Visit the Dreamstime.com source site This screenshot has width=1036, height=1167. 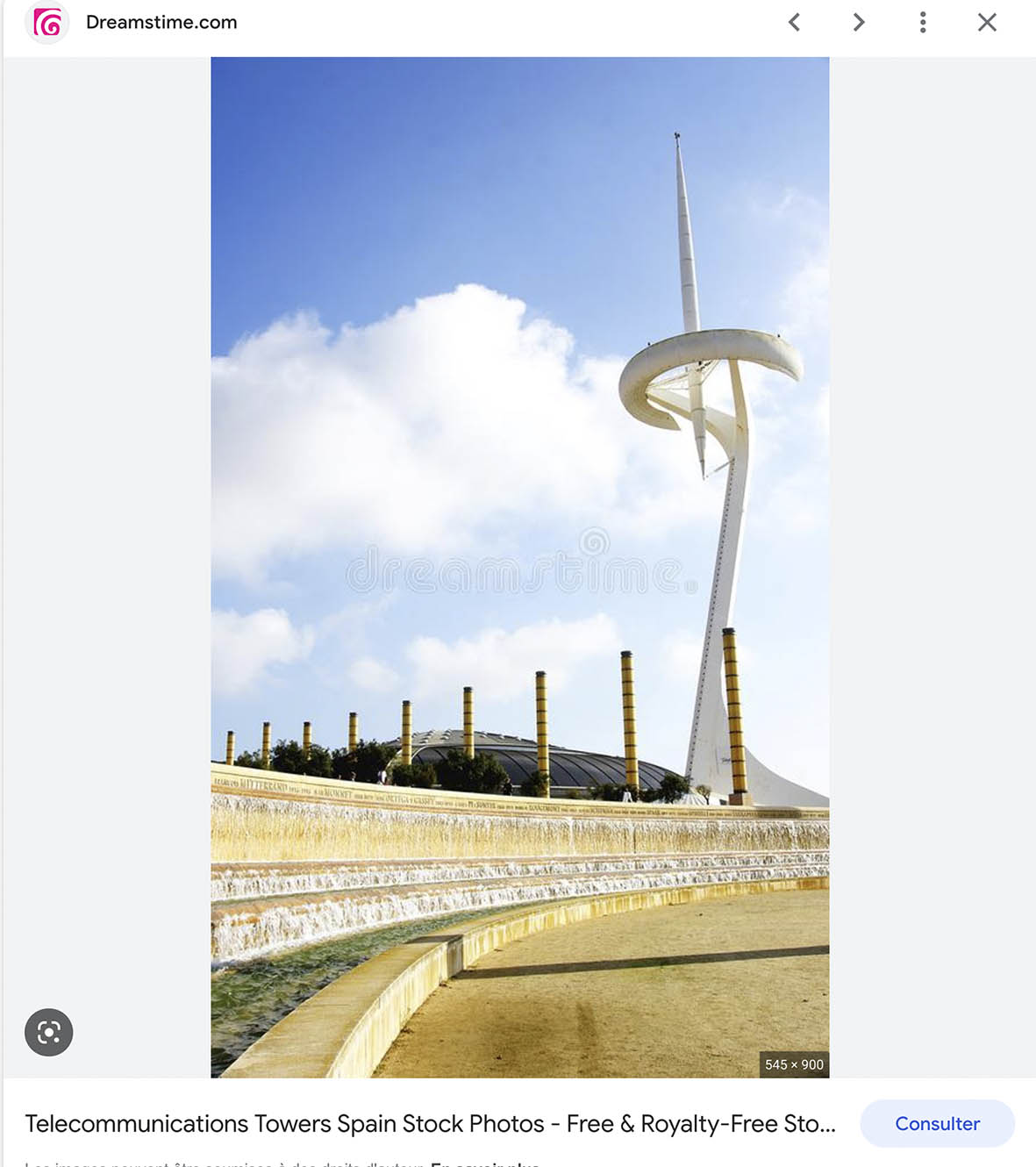(161, 23)
